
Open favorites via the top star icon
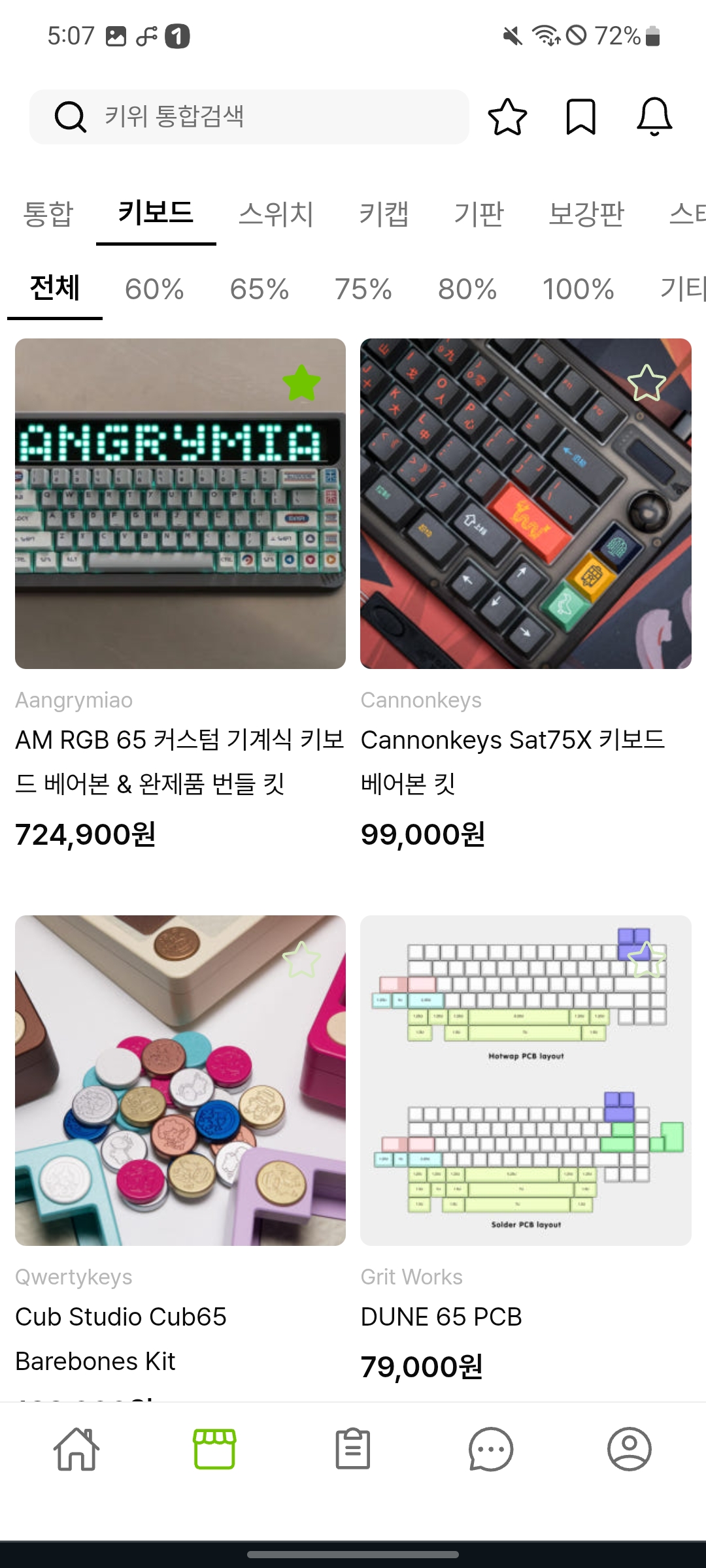point(507,117)
